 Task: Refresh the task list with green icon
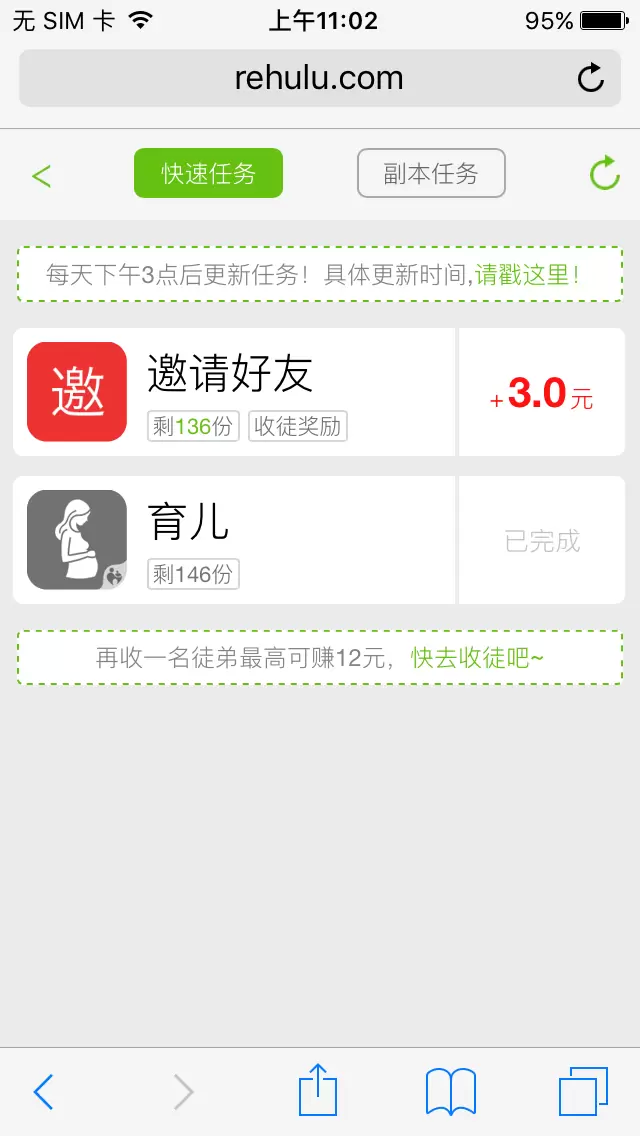[604, 173]
